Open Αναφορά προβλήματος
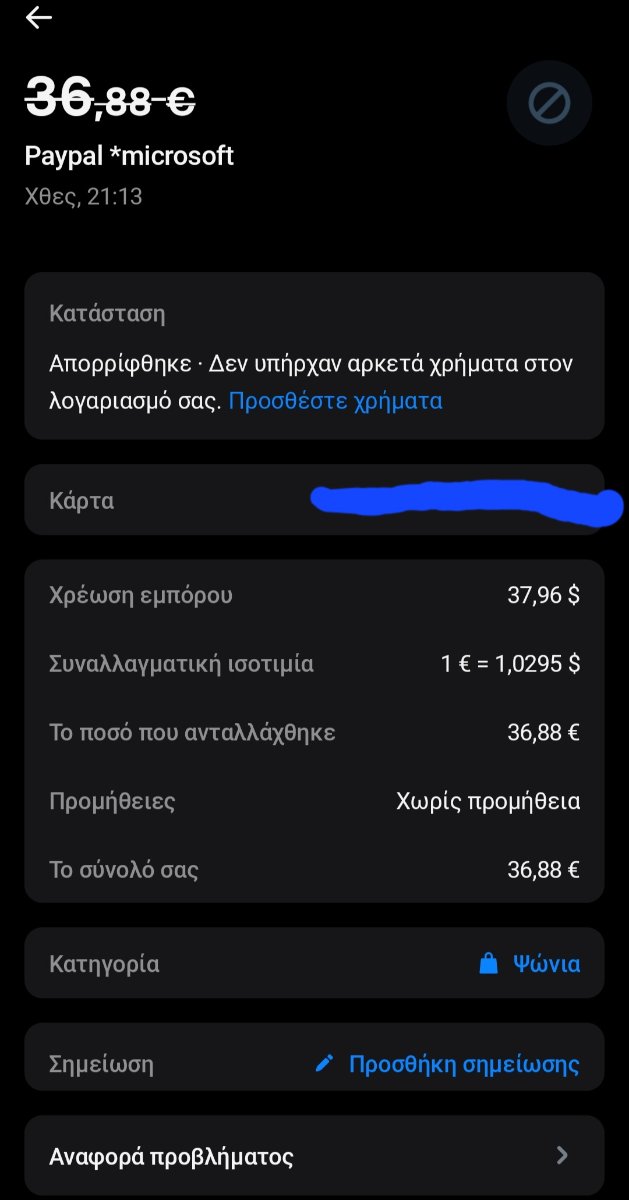The height and width of the screenshot is (1200, 629). pos(314,1157)
